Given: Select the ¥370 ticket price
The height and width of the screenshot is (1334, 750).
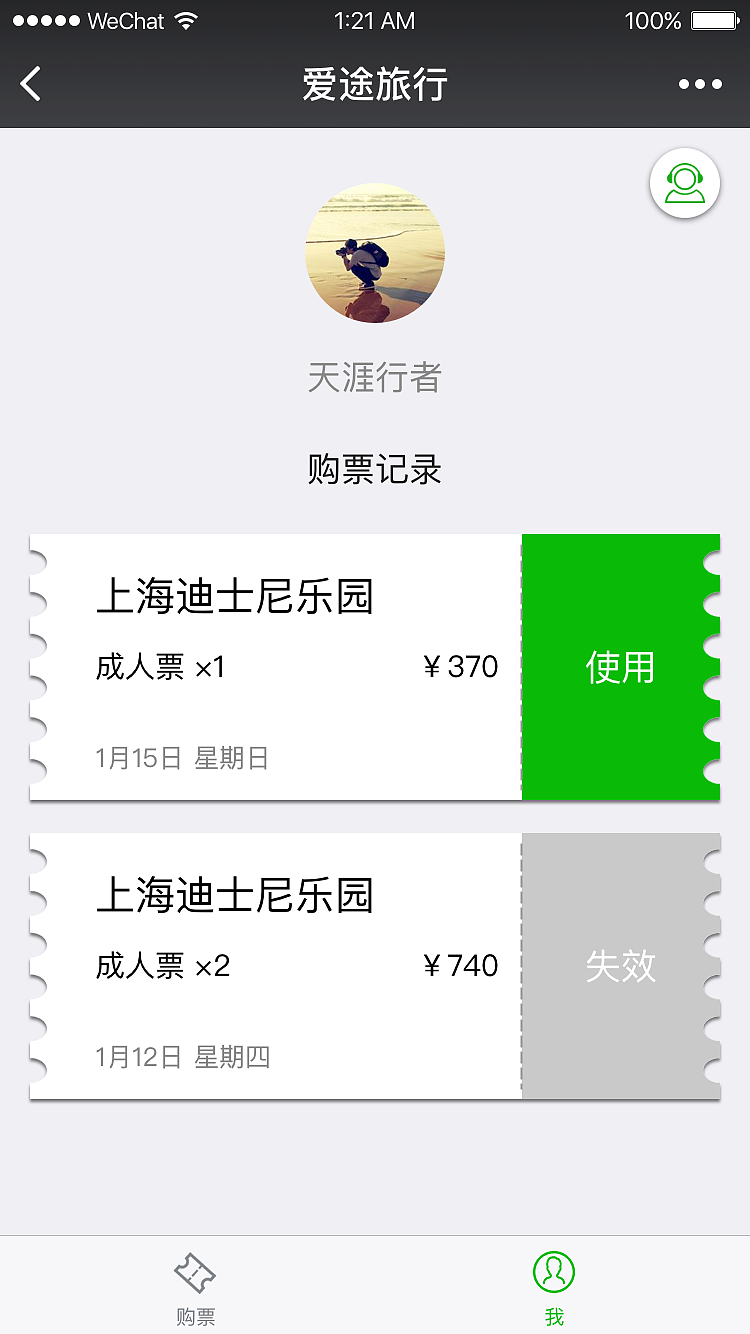Looking at the screenshot, I should (462, 666).
